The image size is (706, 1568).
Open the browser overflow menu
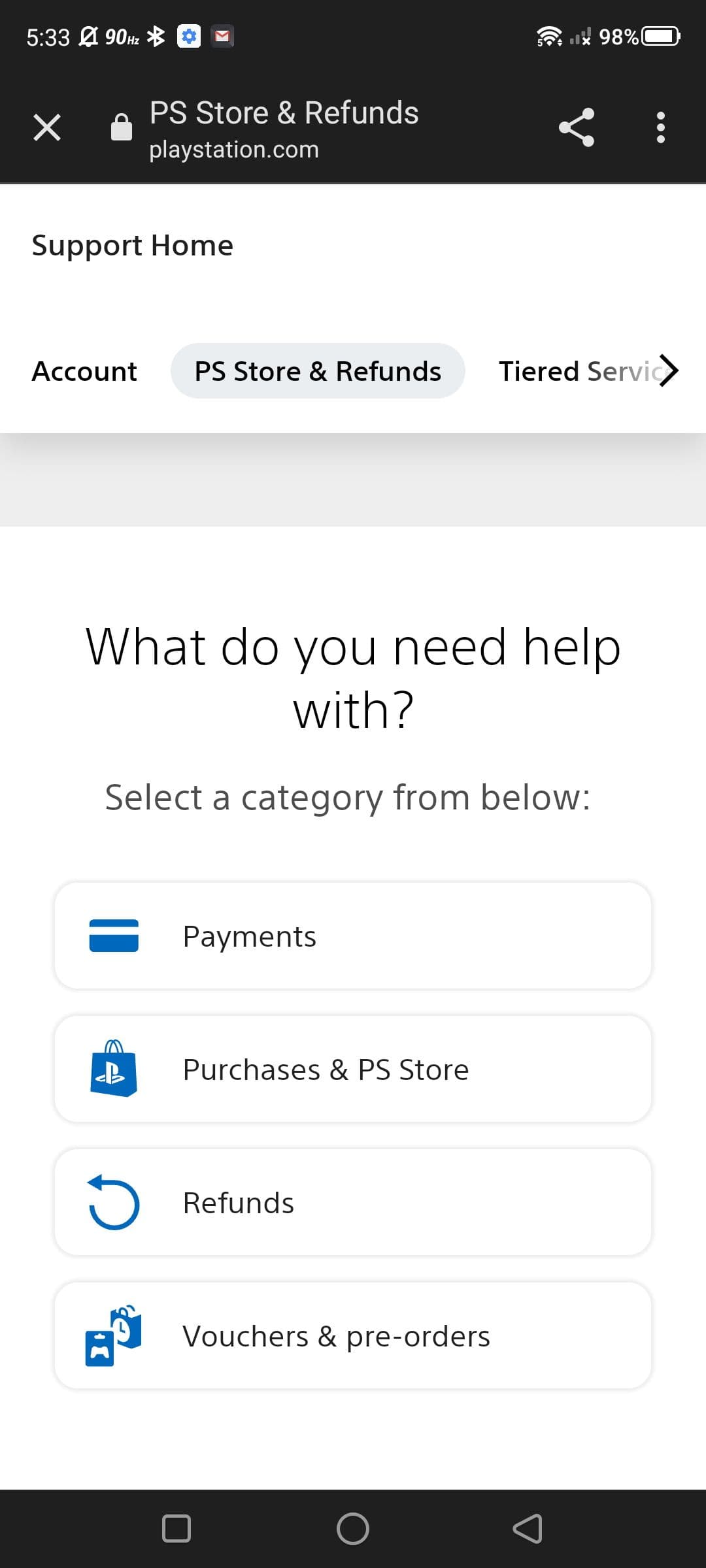(x=660, y=127)
